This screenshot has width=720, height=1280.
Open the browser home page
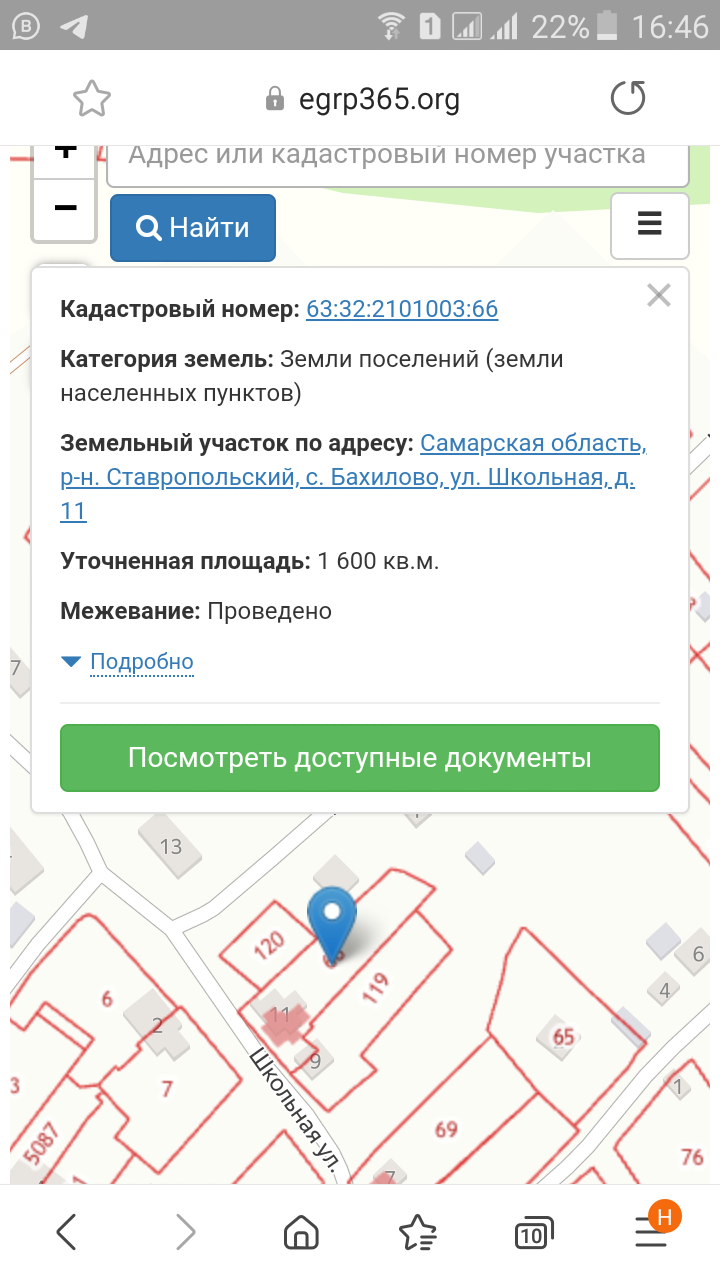coord(301,1232)
